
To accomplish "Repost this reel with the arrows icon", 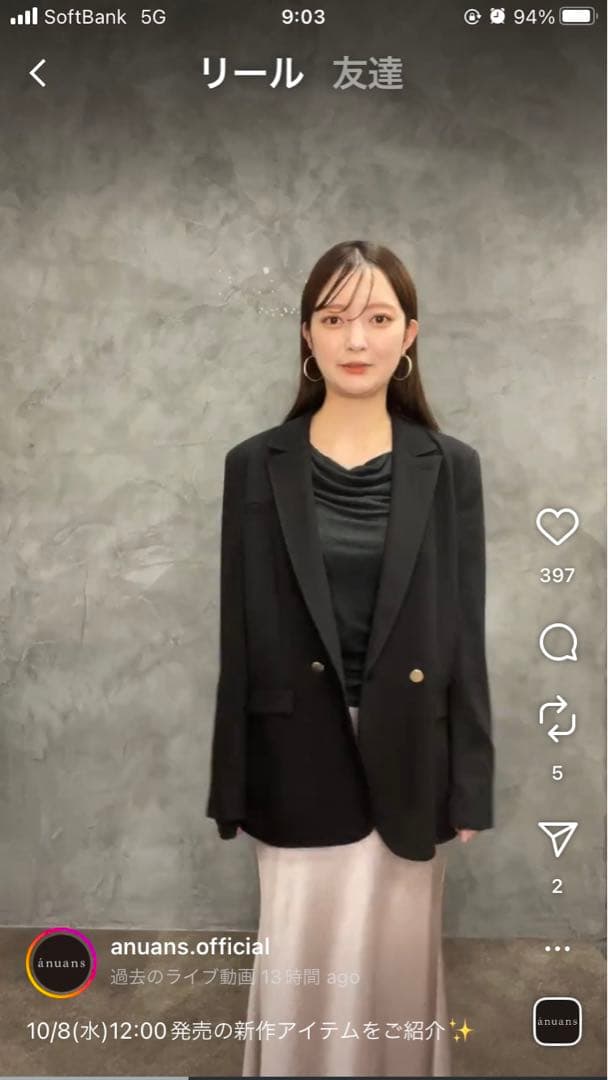I will [x=557, y=720].
